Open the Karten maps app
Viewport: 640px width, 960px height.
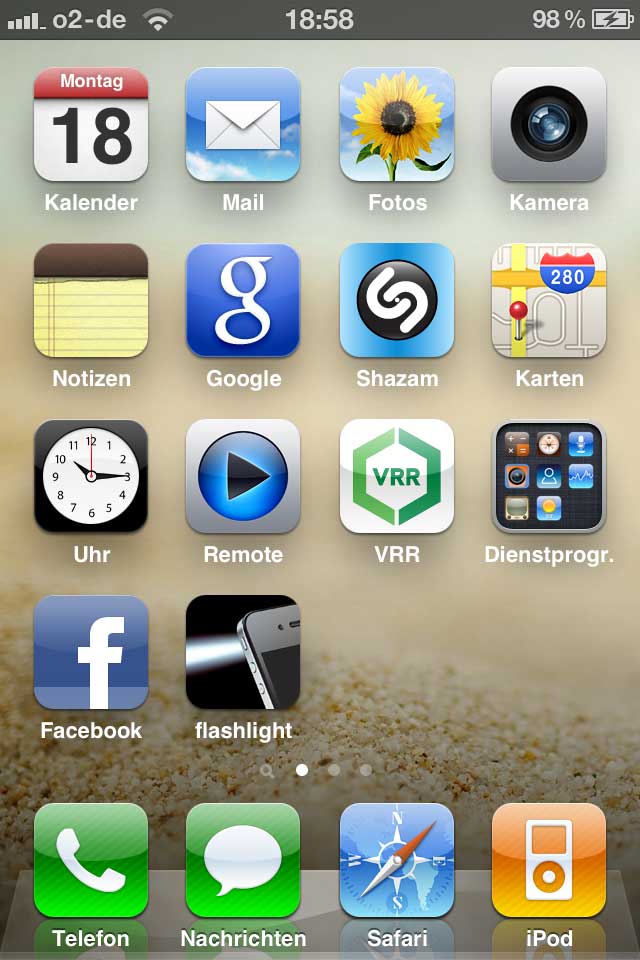tap(549, 301)
